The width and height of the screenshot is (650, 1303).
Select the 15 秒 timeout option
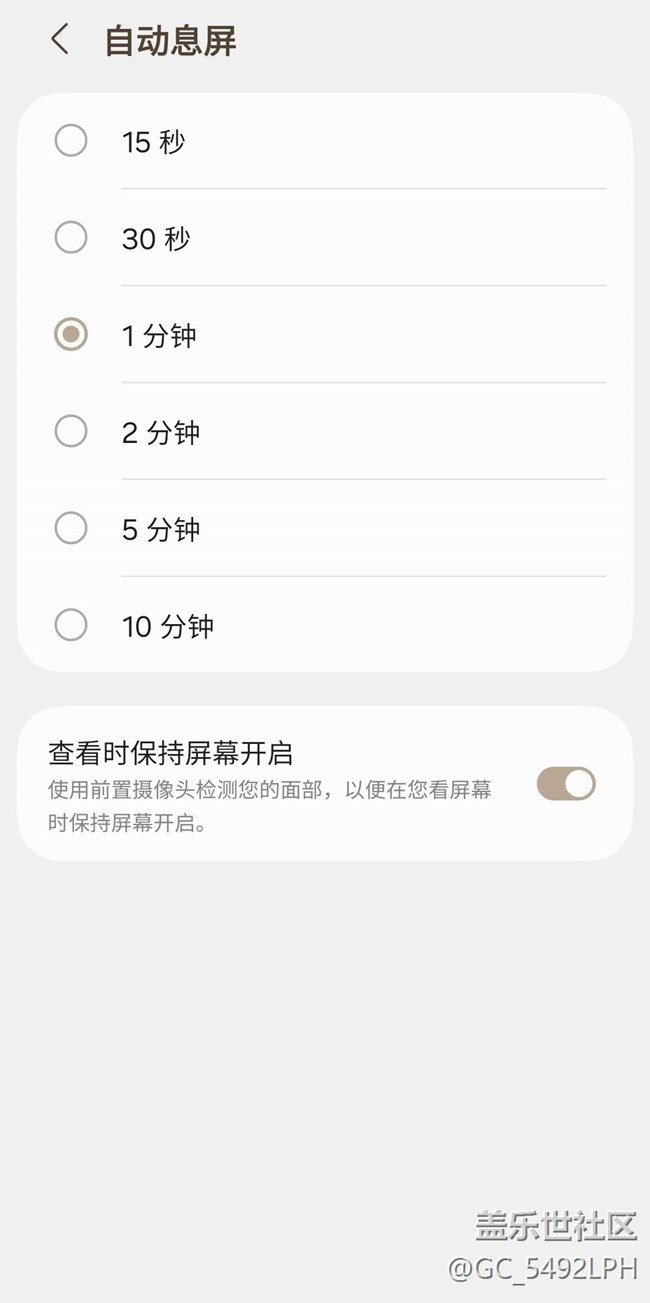pos(71,141)
